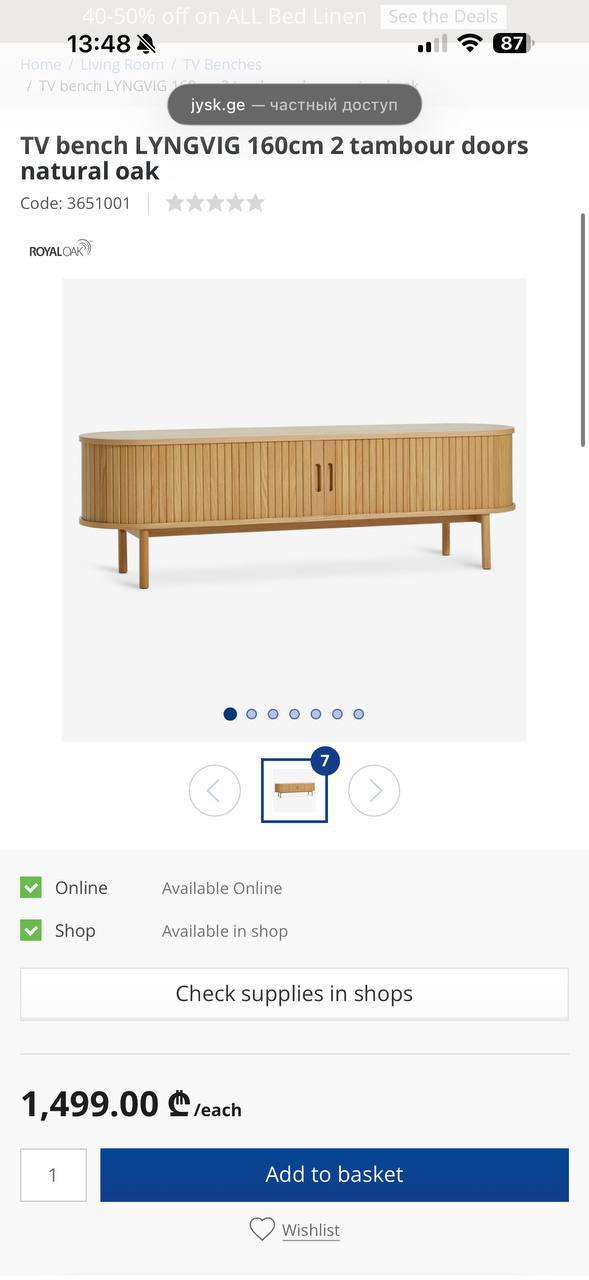
Task: Open Check supplies in shops
Action: point(294,993)
